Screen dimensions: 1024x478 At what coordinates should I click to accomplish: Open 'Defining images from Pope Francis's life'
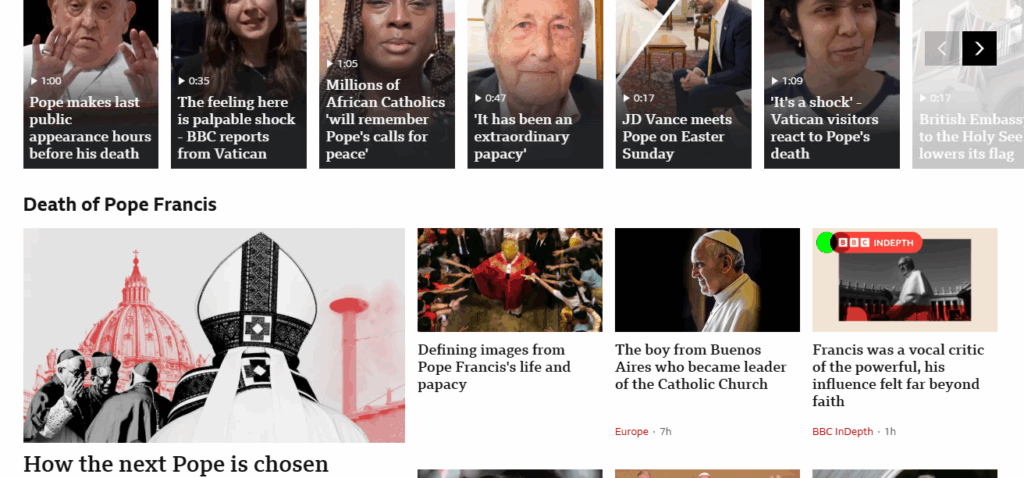[495, 367]
